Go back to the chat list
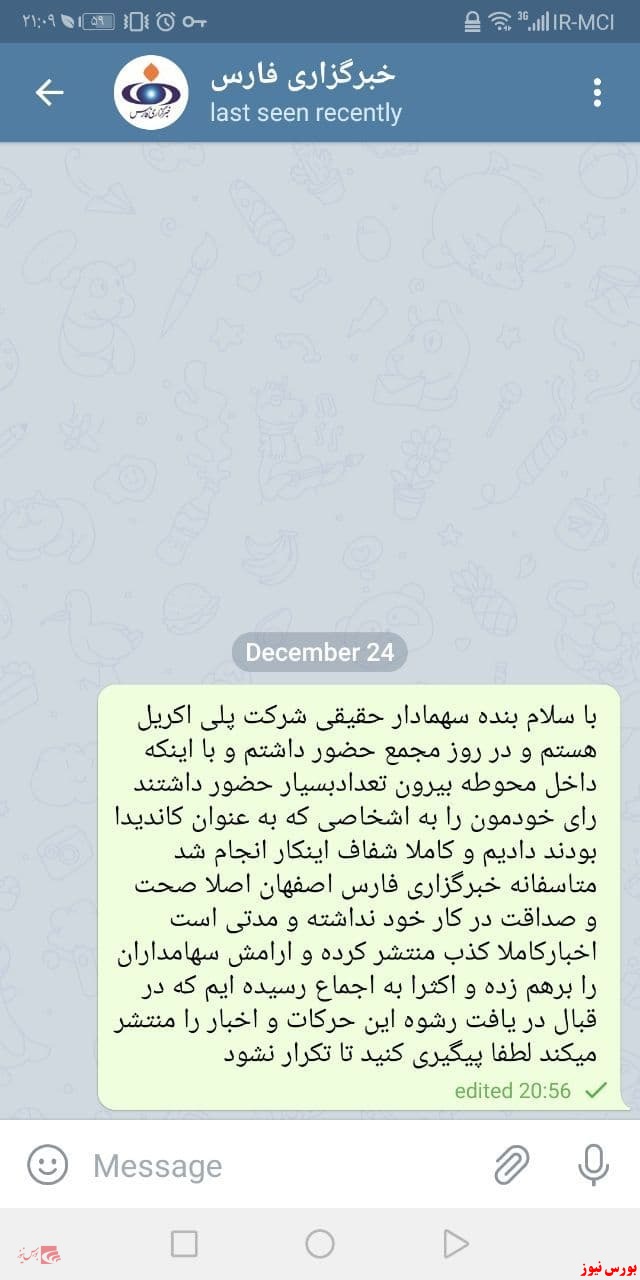Viewport: 640px width, 1280px height. (49, 93)
